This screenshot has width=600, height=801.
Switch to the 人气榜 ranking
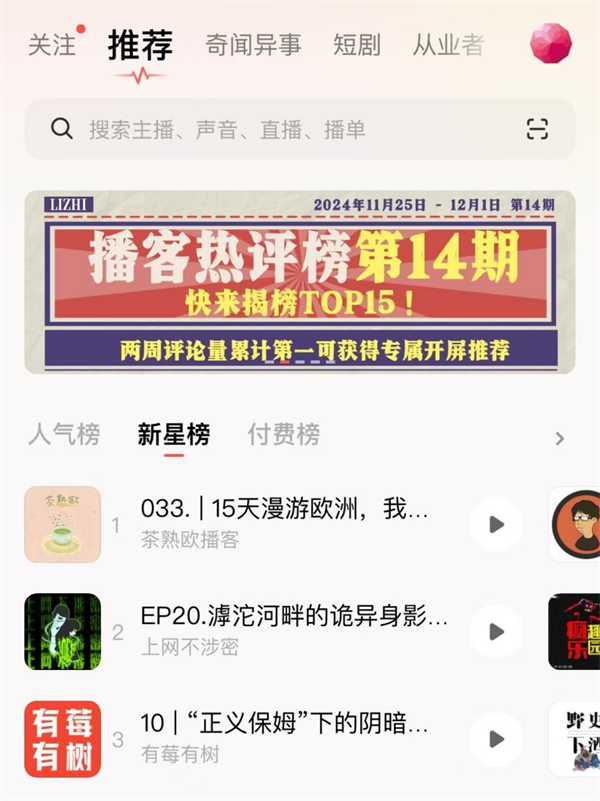[x=64, y=435]
